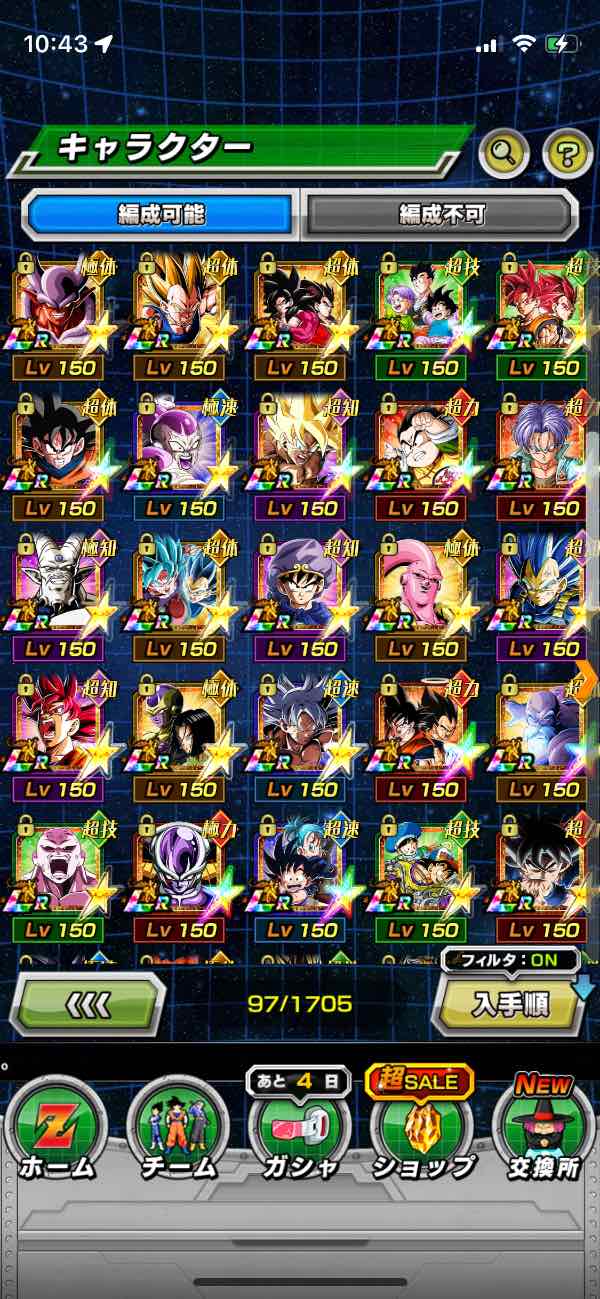The height and width of the screenshot is (1299, 600).
Task: Open the 極力 Frieza card in the last row
Action: pyautogui.click(x=181, y=874)
